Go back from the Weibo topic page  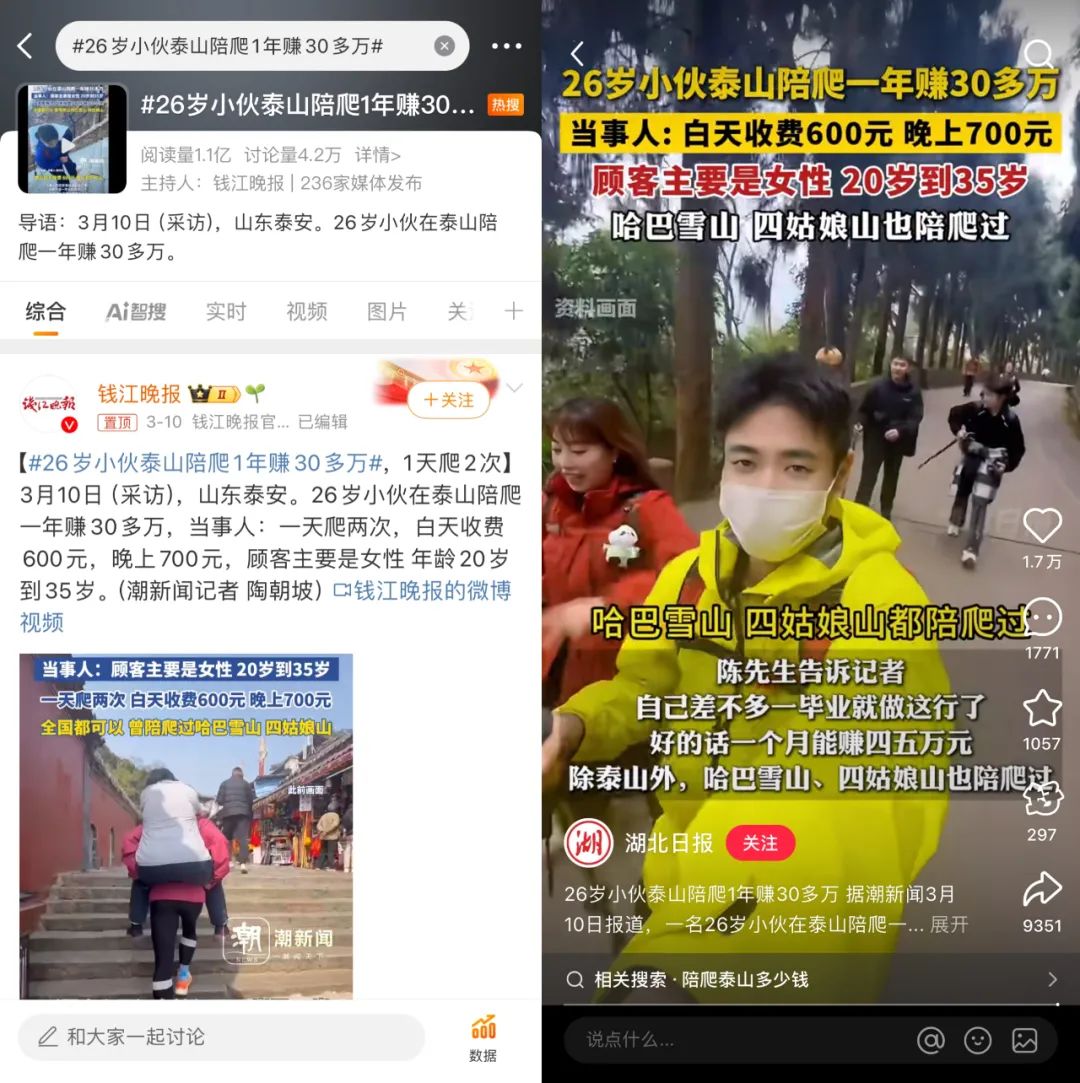(25, 46)
